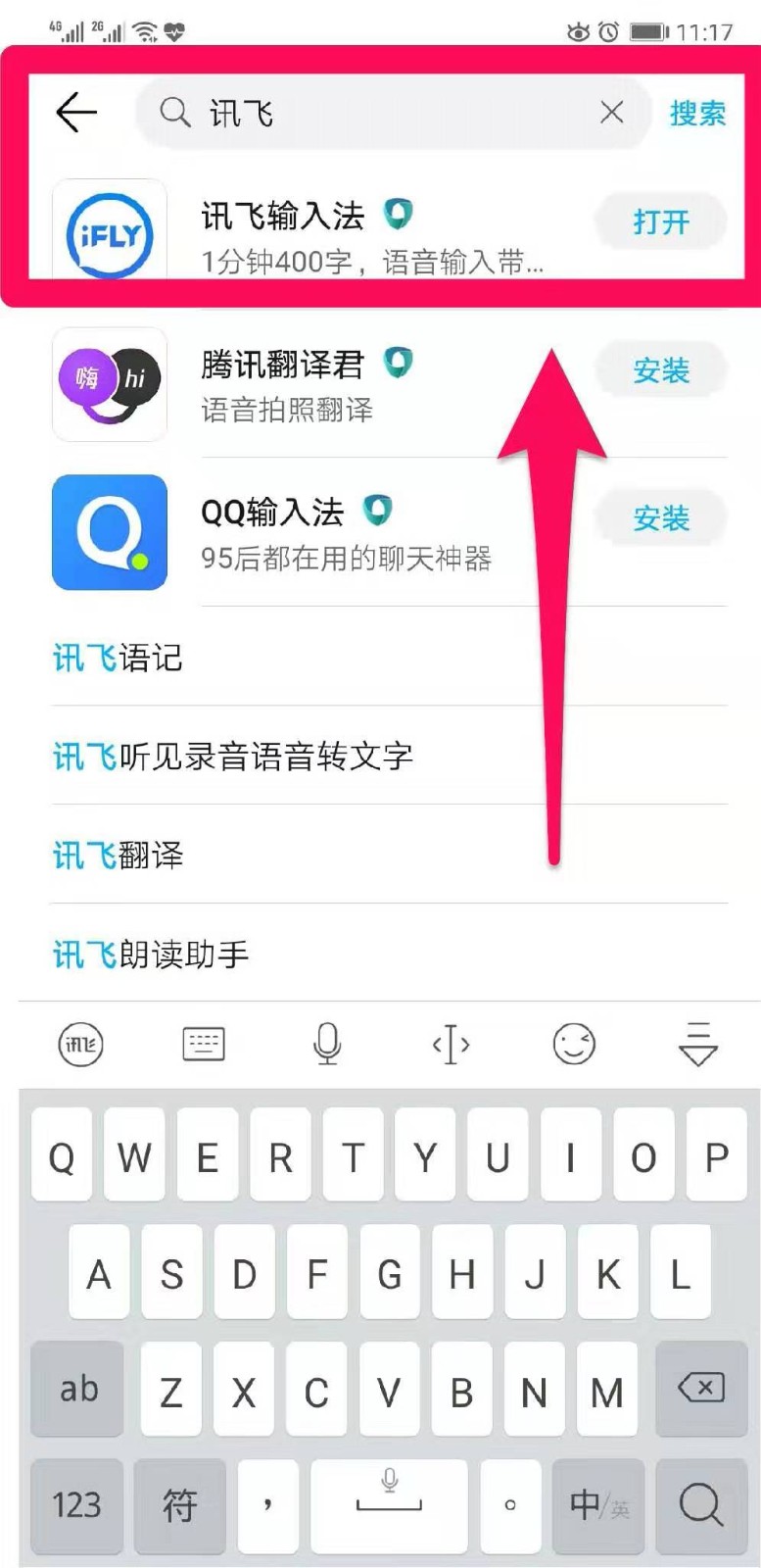
Task: Collapse the keyboard with the hide icon
Action: tap(696, 1044)
